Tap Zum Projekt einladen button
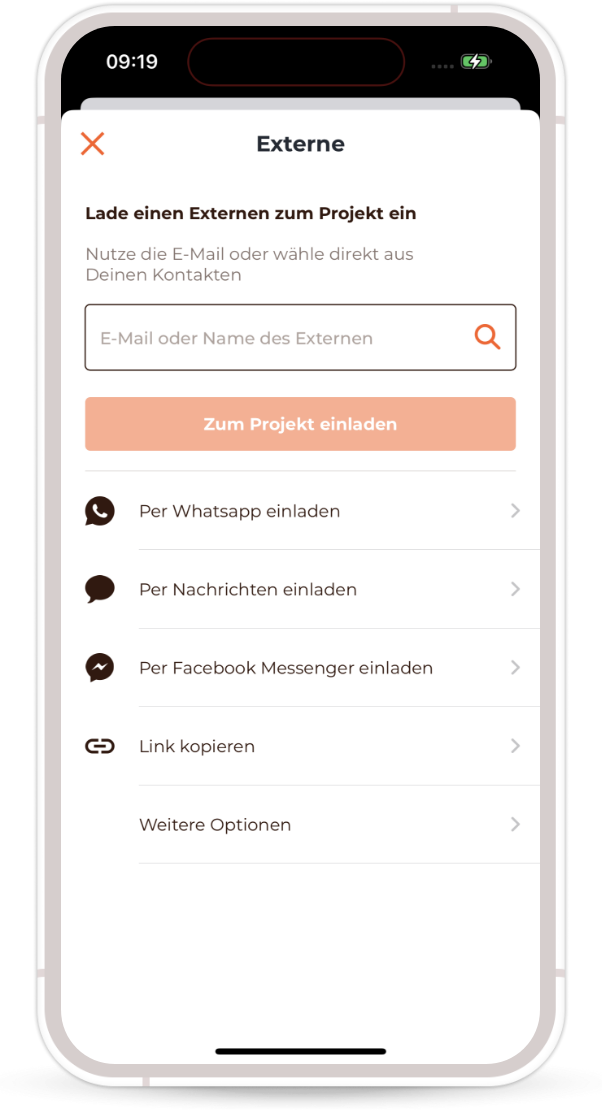This screenshot has width=602, height=1113. coord(300,424)
